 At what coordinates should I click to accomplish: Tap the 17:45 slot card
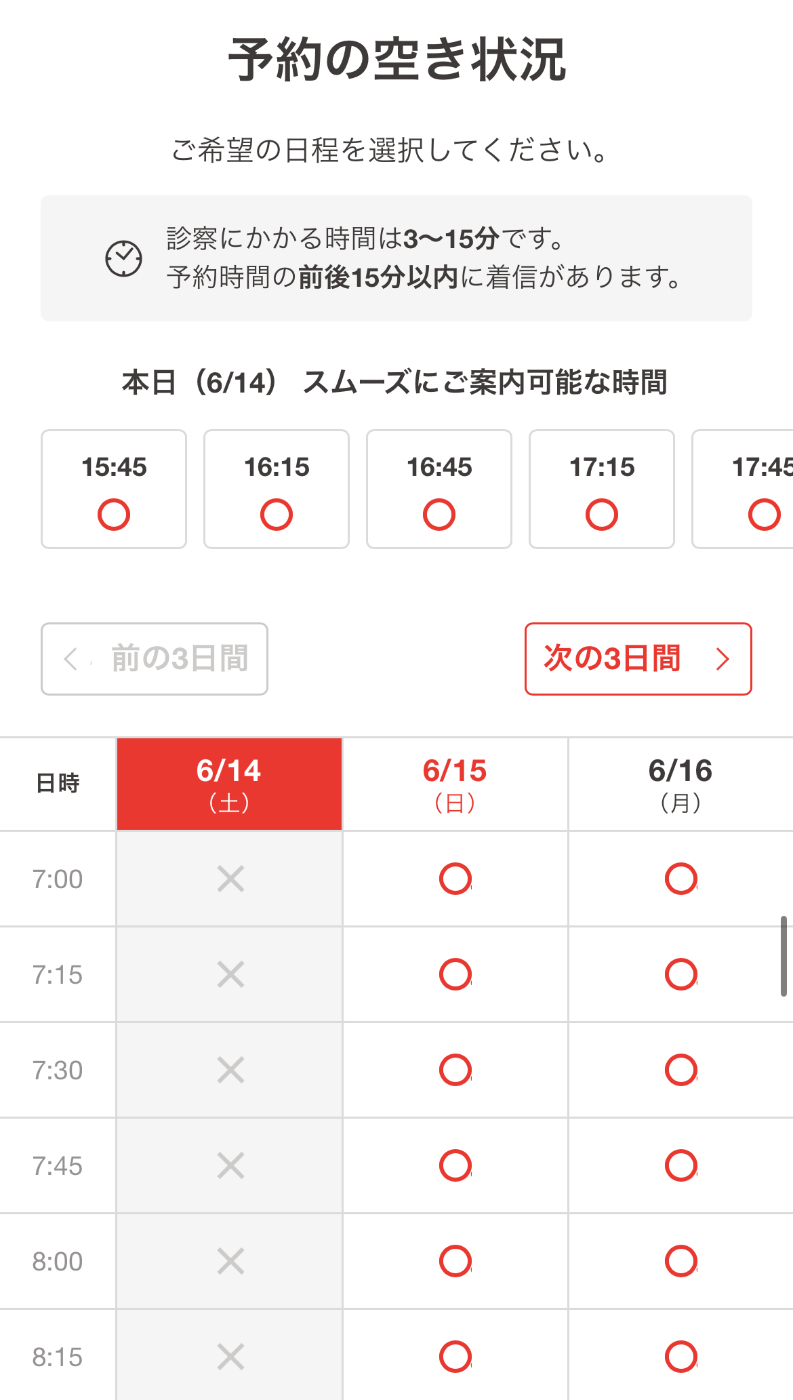(x=743, y=489)
